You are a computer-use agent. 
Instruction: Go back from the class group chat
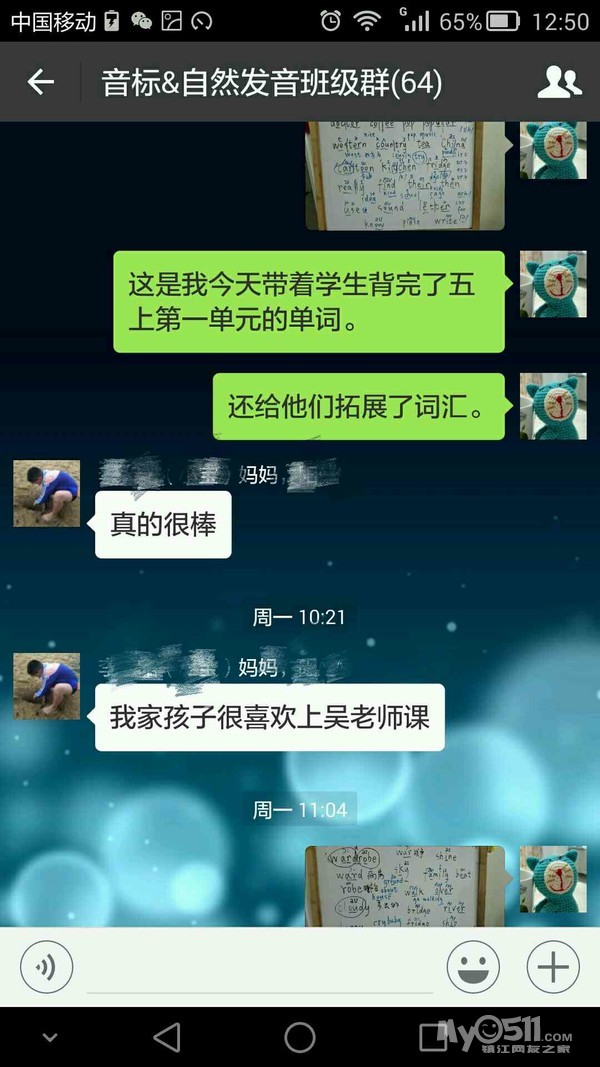pyautogui.click(x=40, y=83)
